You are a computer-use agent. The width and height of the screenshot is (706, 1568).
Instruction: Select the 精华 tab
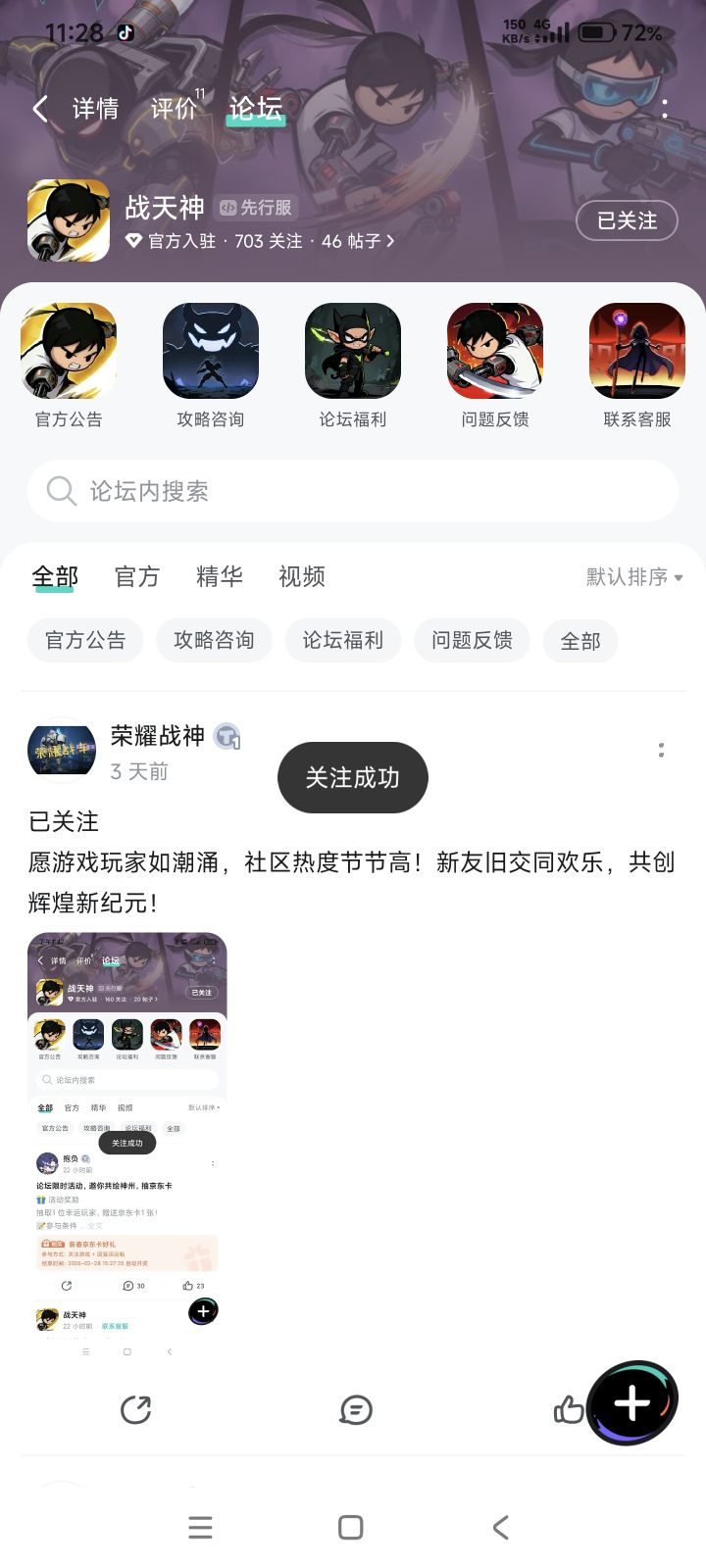pyautogui.click(x=220, y=577)
